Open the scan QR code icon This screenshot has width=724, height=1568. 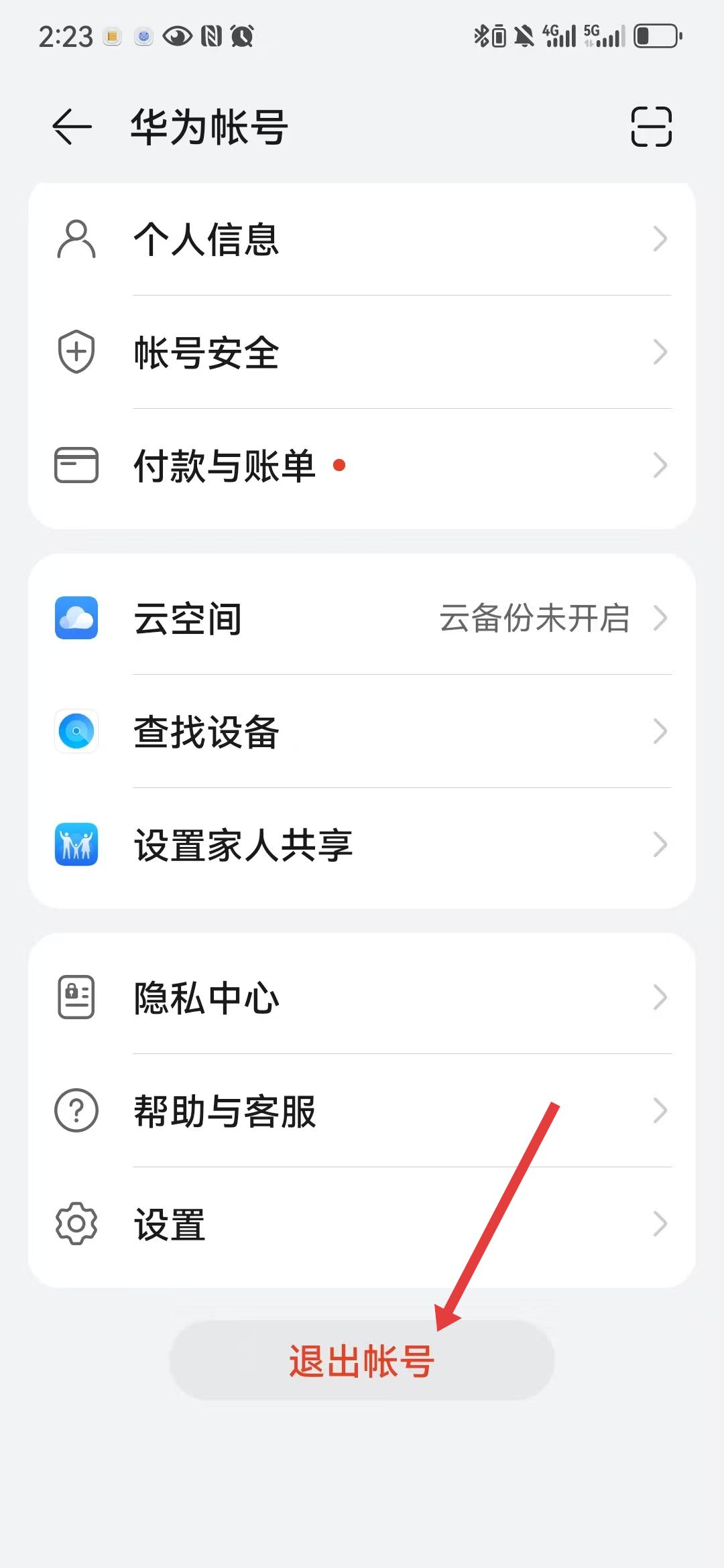pyautogui.click(x=651, y=127)
